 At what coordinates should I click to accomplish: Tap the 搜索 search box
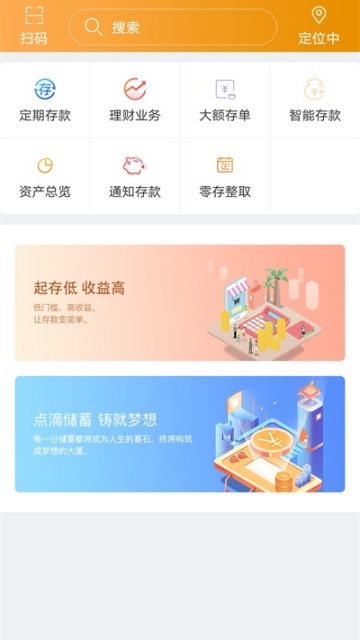pyautogui.click(x=173, y=27)
